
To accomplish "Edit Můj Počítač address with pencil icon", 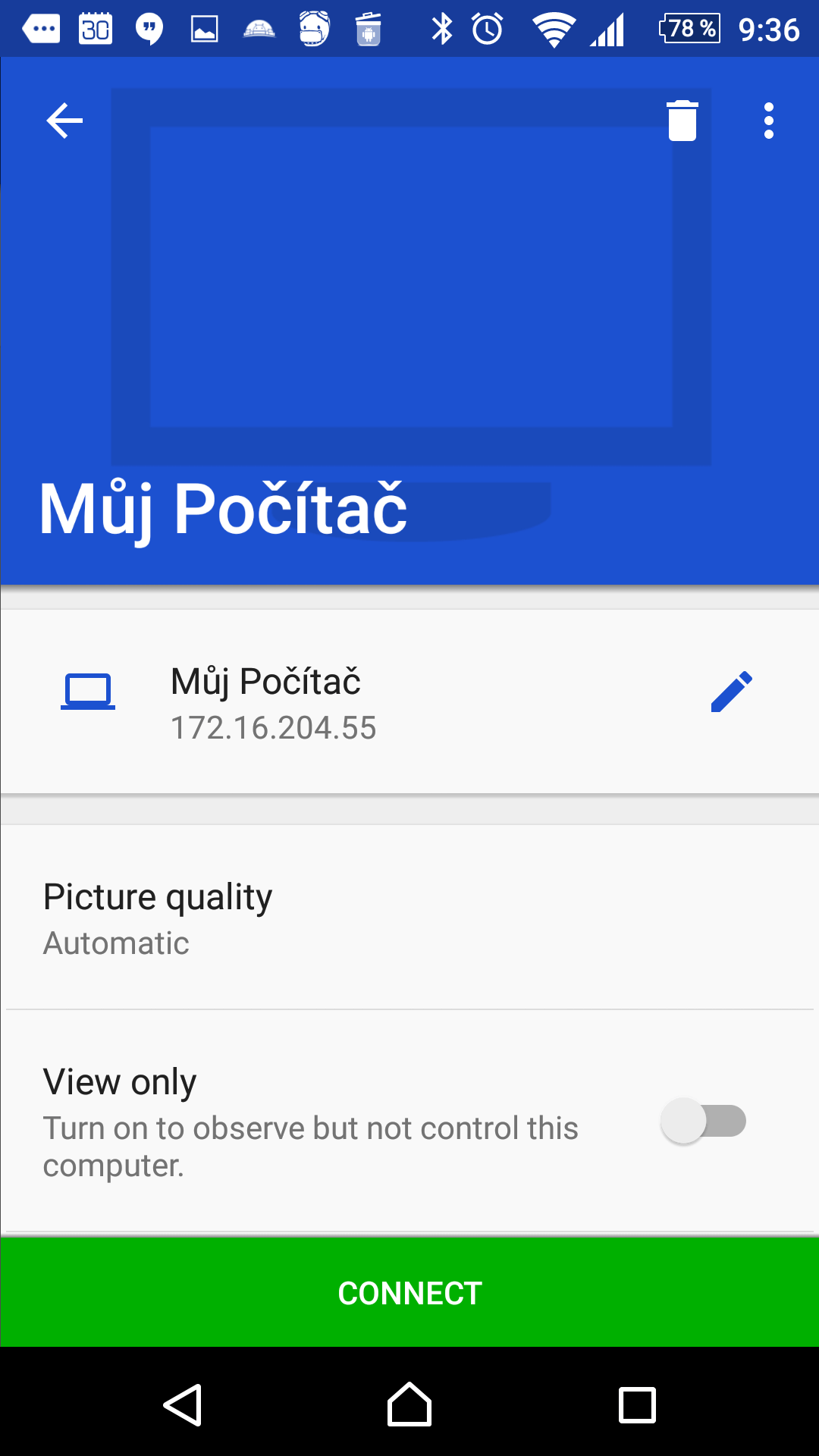I will click(731, 692).
